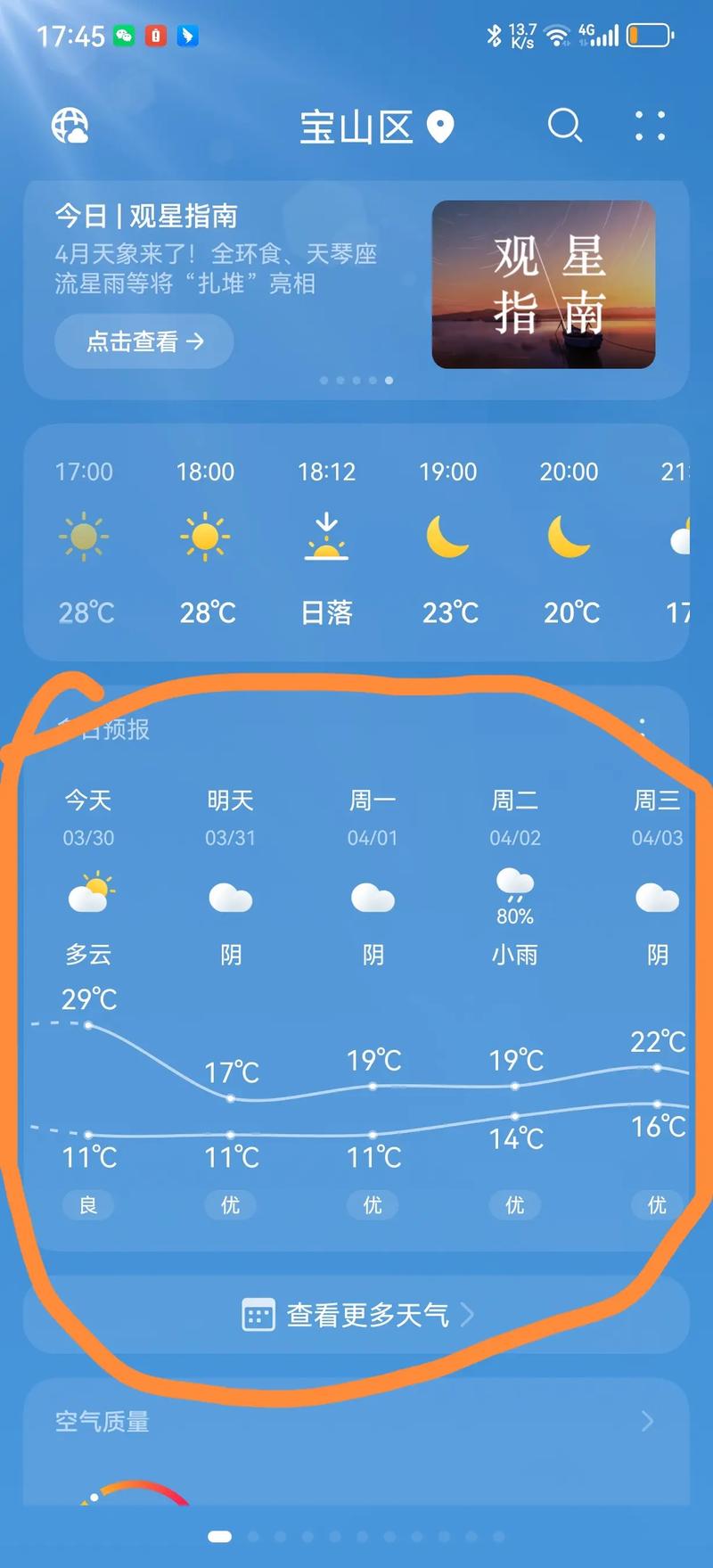Viewport: 713px width, 1568px height.
Task: Select the moon icon for 19:00 forecast
Action: 448,537
